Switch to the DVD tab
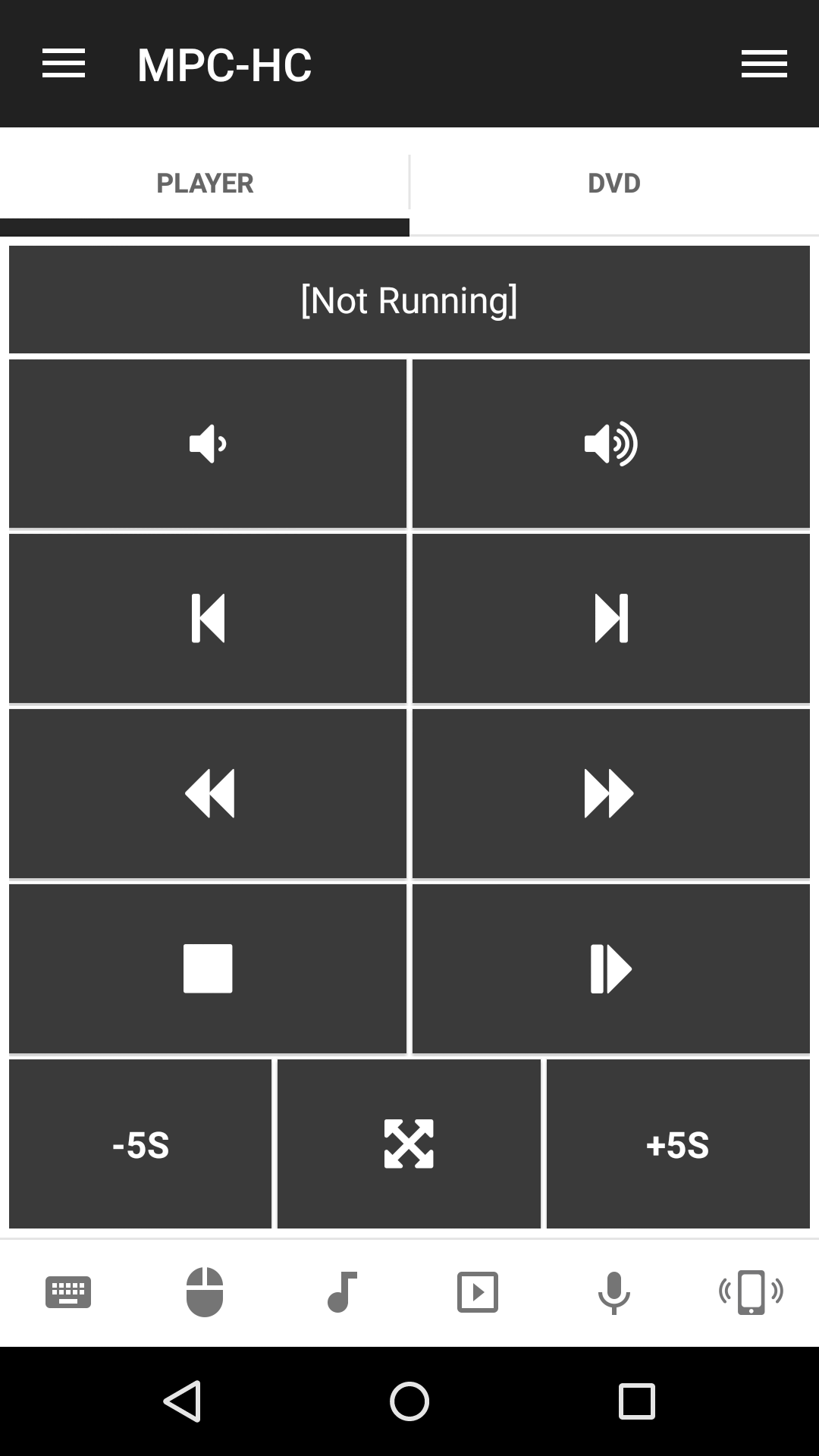The height and width of the screenshot is (1456, 819). click(x=613, y=183)
